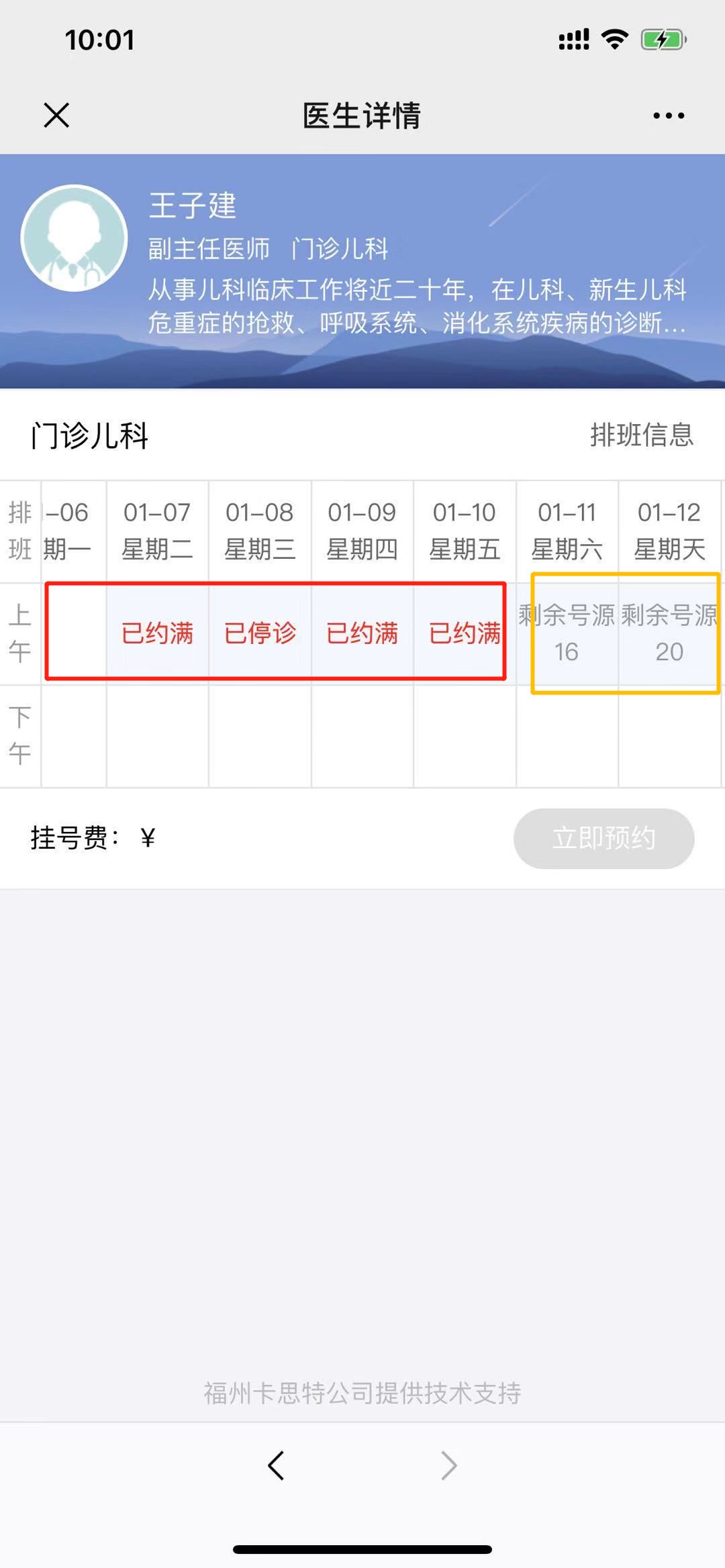Viewport: 725px width, 1568px height.
Task: Expand the 01-06 星期一 schedule column
Action: (72, 530)
